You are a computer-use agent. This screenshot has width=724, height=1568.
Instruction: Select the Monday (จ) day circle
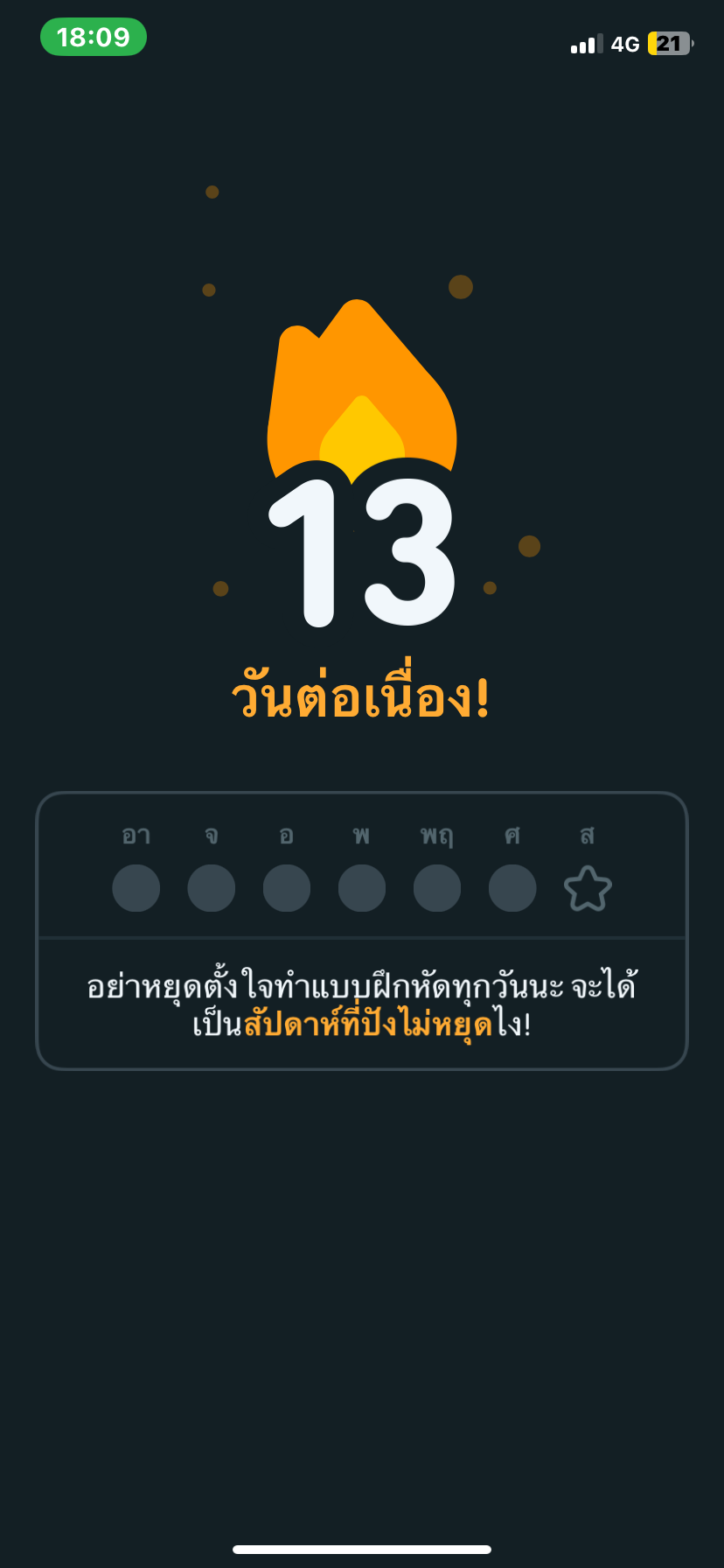pyautogui.click(x=212, y=888)
